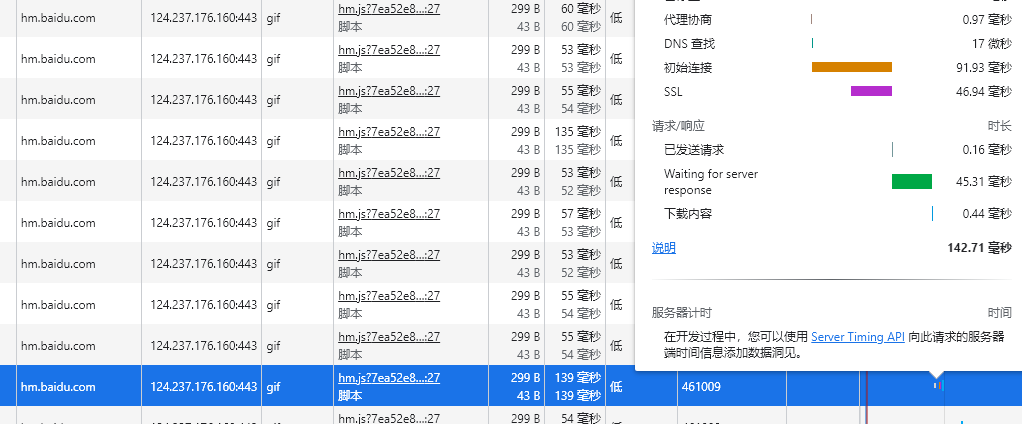Open the 说明 explanation link

point(663,248)
